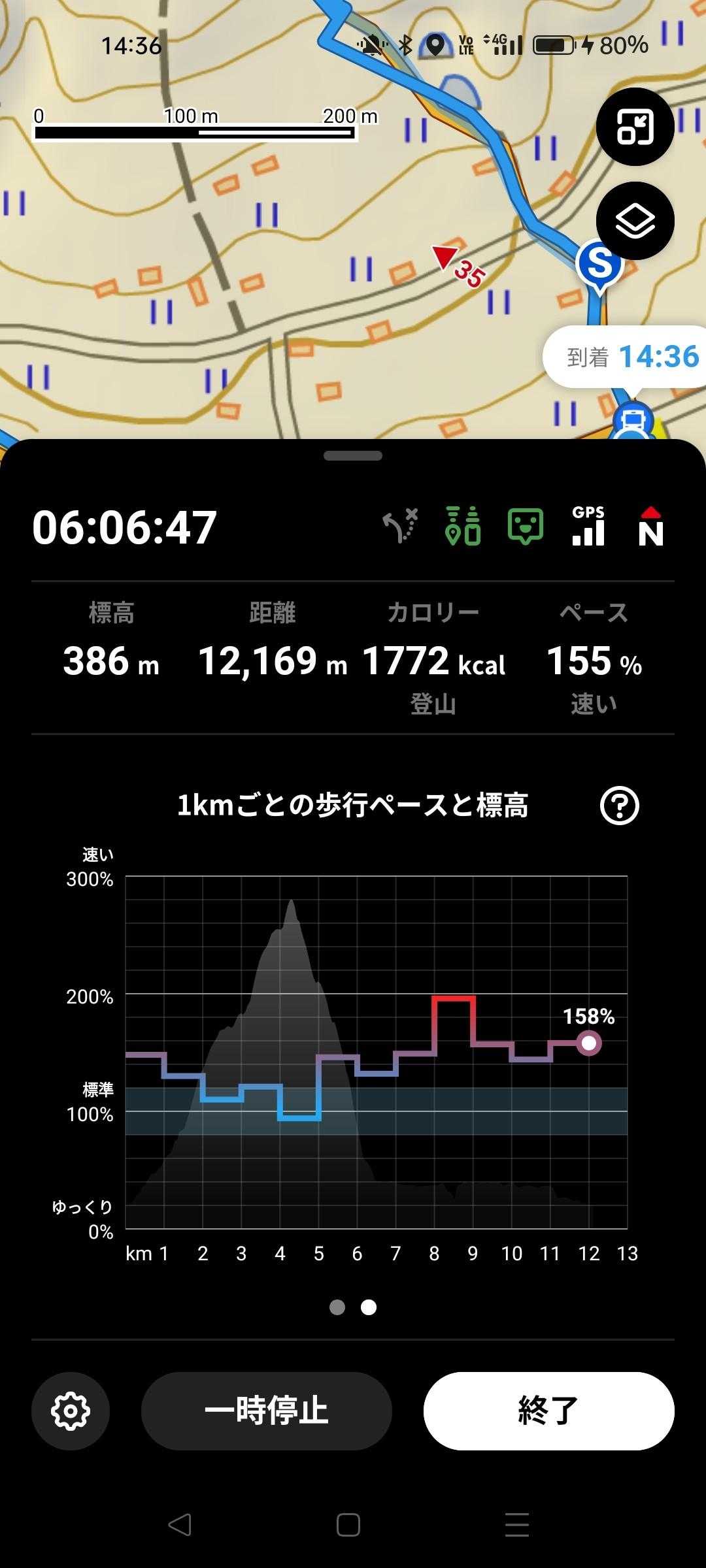Viewport: 706px width, 1568px height.
Task: Open the map layers selector
Action: click(x=635, y=221)
